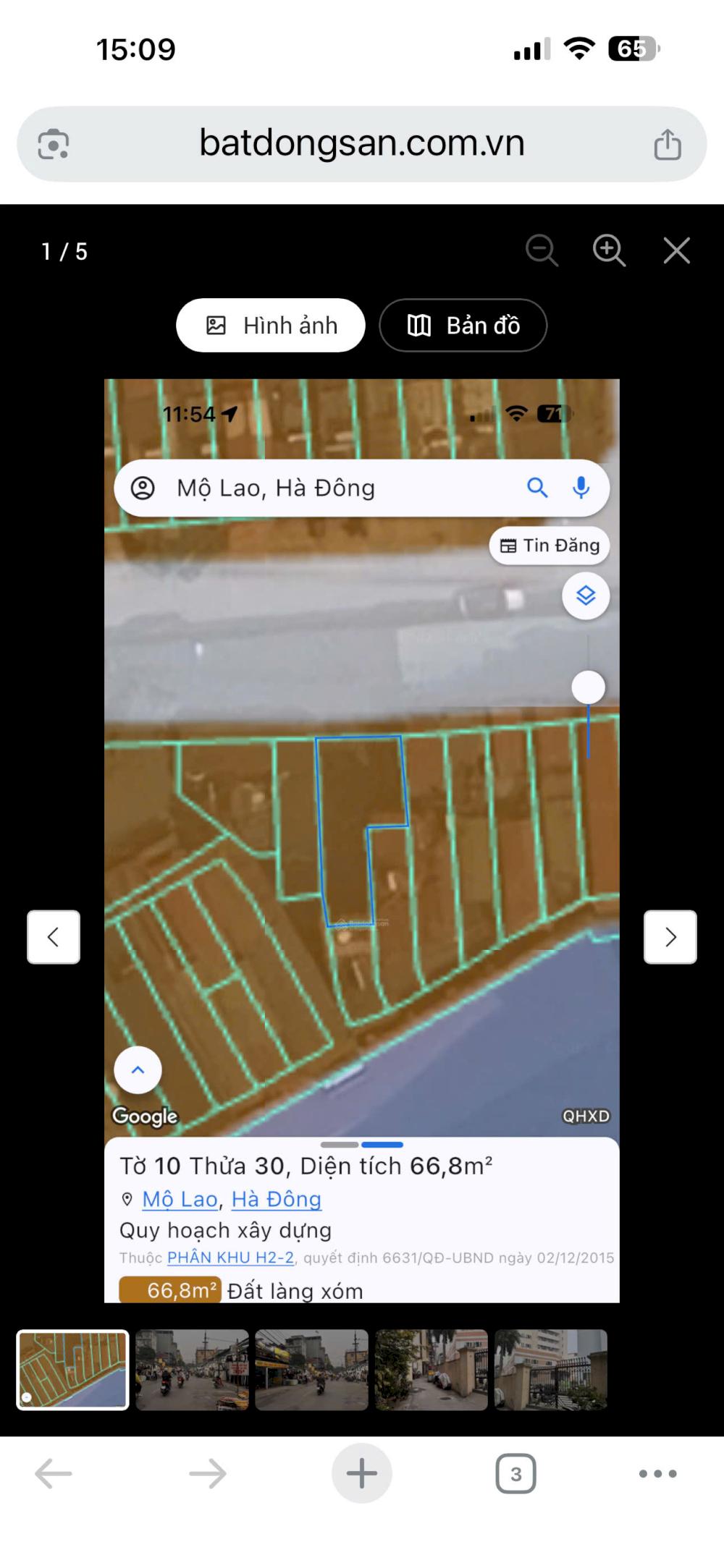Open the fifth building photo thumbnail
724x1568 pixels.
point(550,1370)
